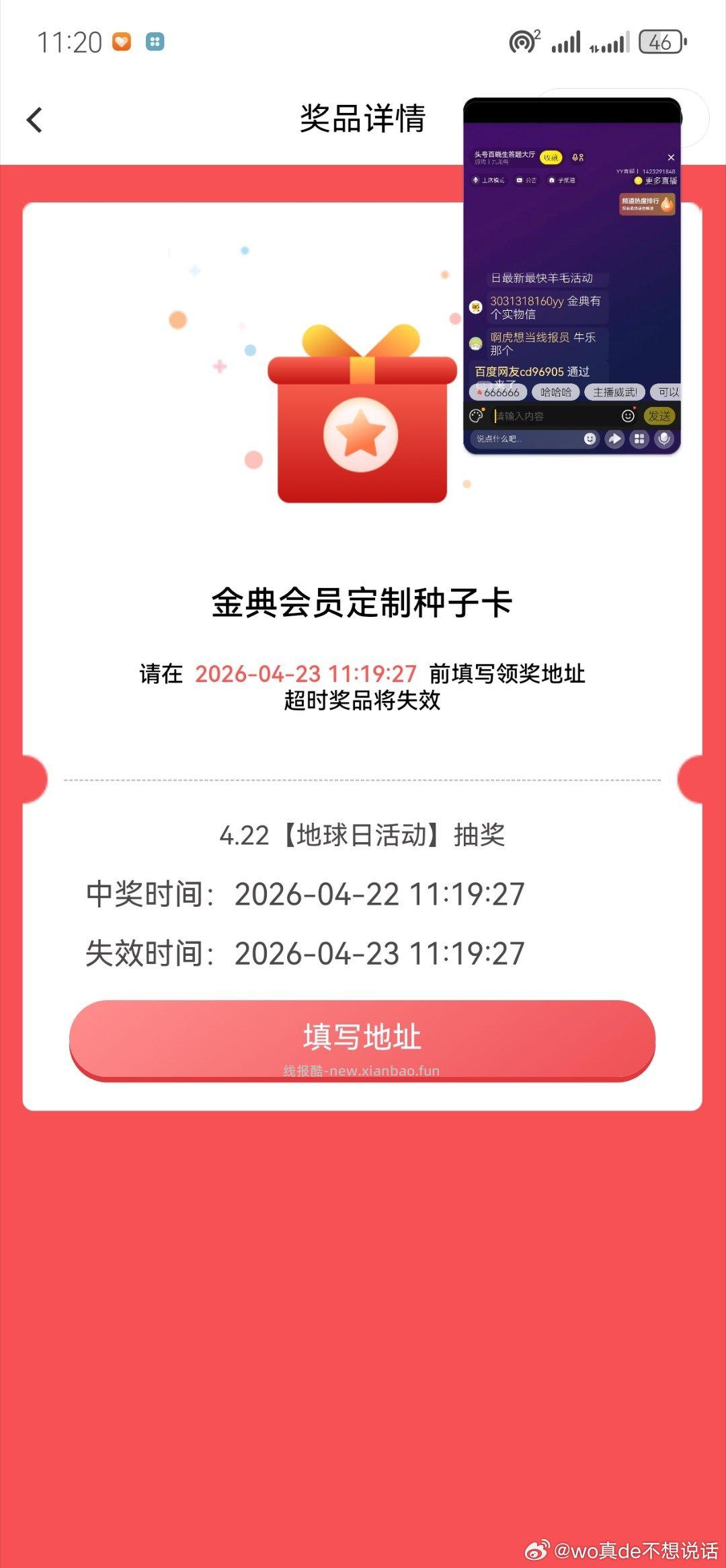726x1568 pixels.
Task: Tap the connect-mic icon beside the favorite button
Action: point(578,157)
